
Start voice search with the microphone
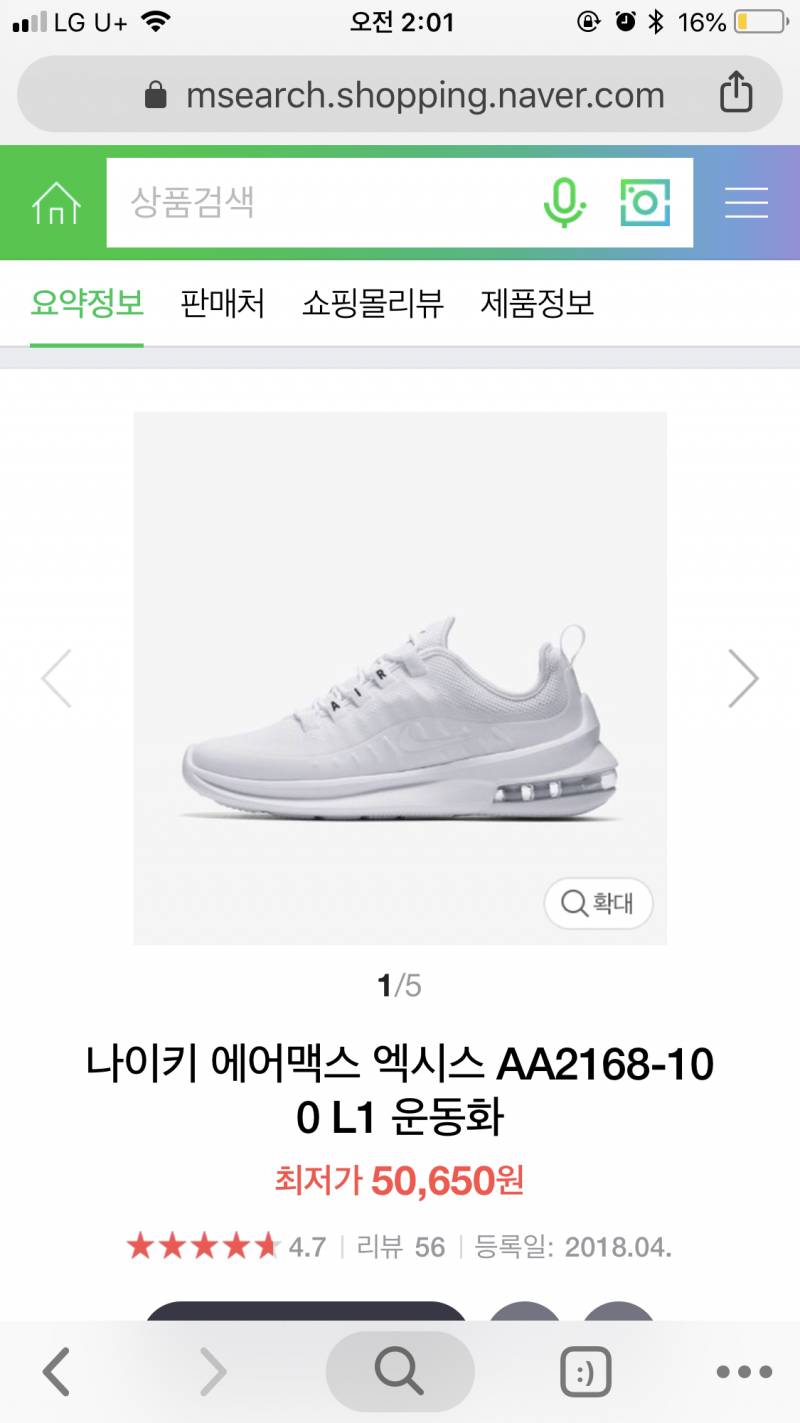click(564, 202)
